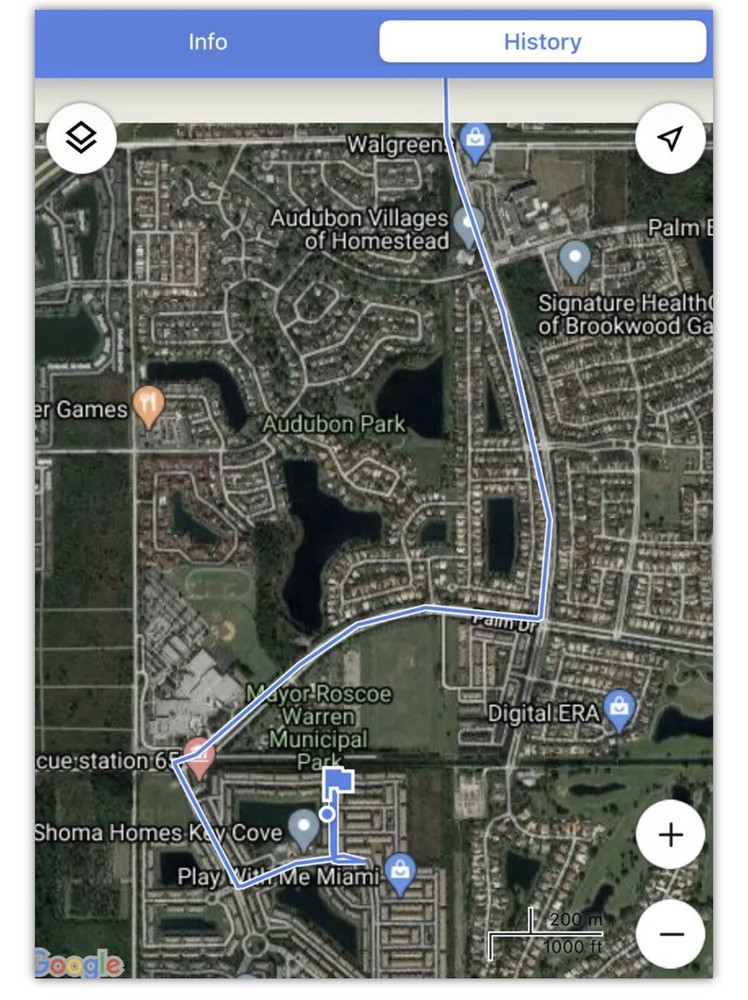The width and height of the screenshot is (748, 1000).
Task: Switch to the Info tab
Action: click(208, 42)
